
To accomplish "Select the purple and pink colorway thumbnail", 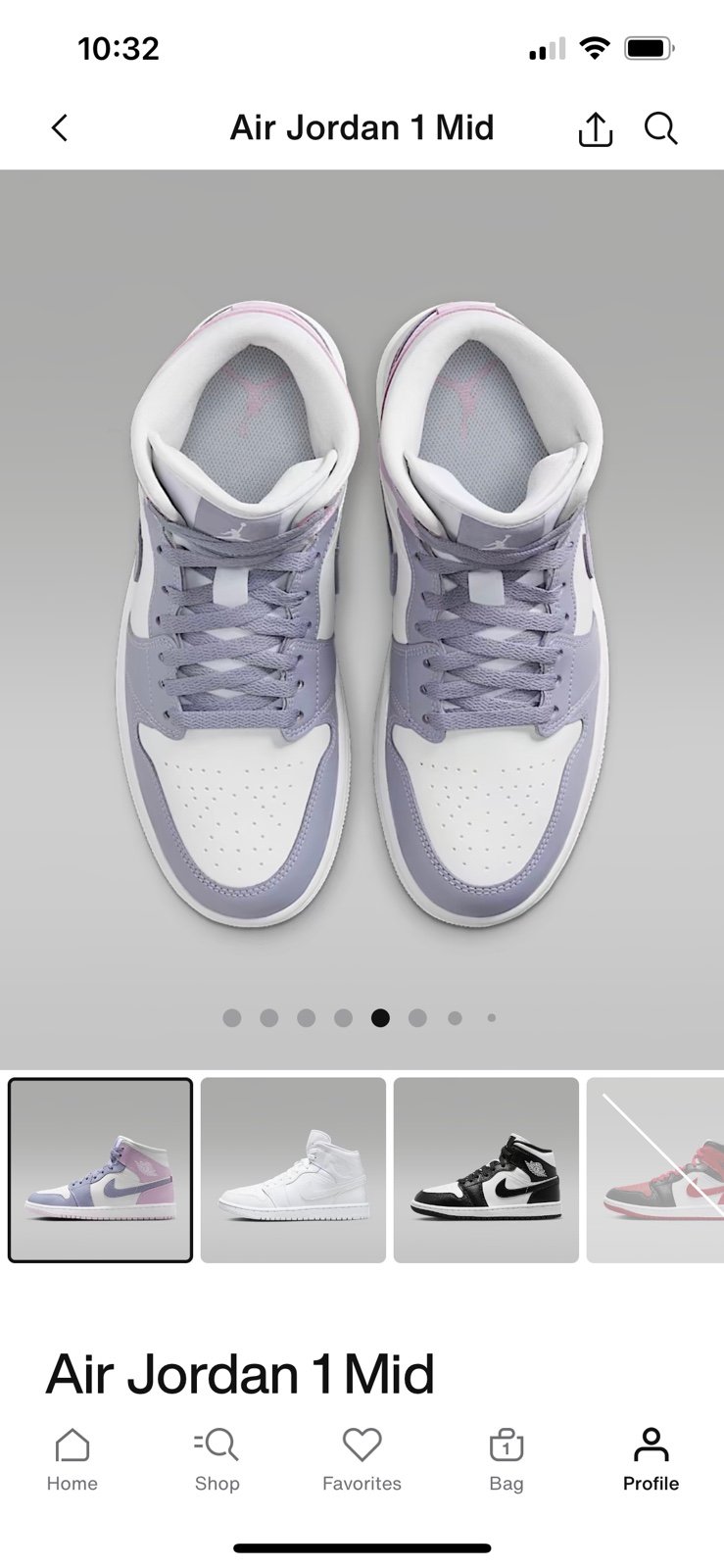I will (x=100, y=1170).
